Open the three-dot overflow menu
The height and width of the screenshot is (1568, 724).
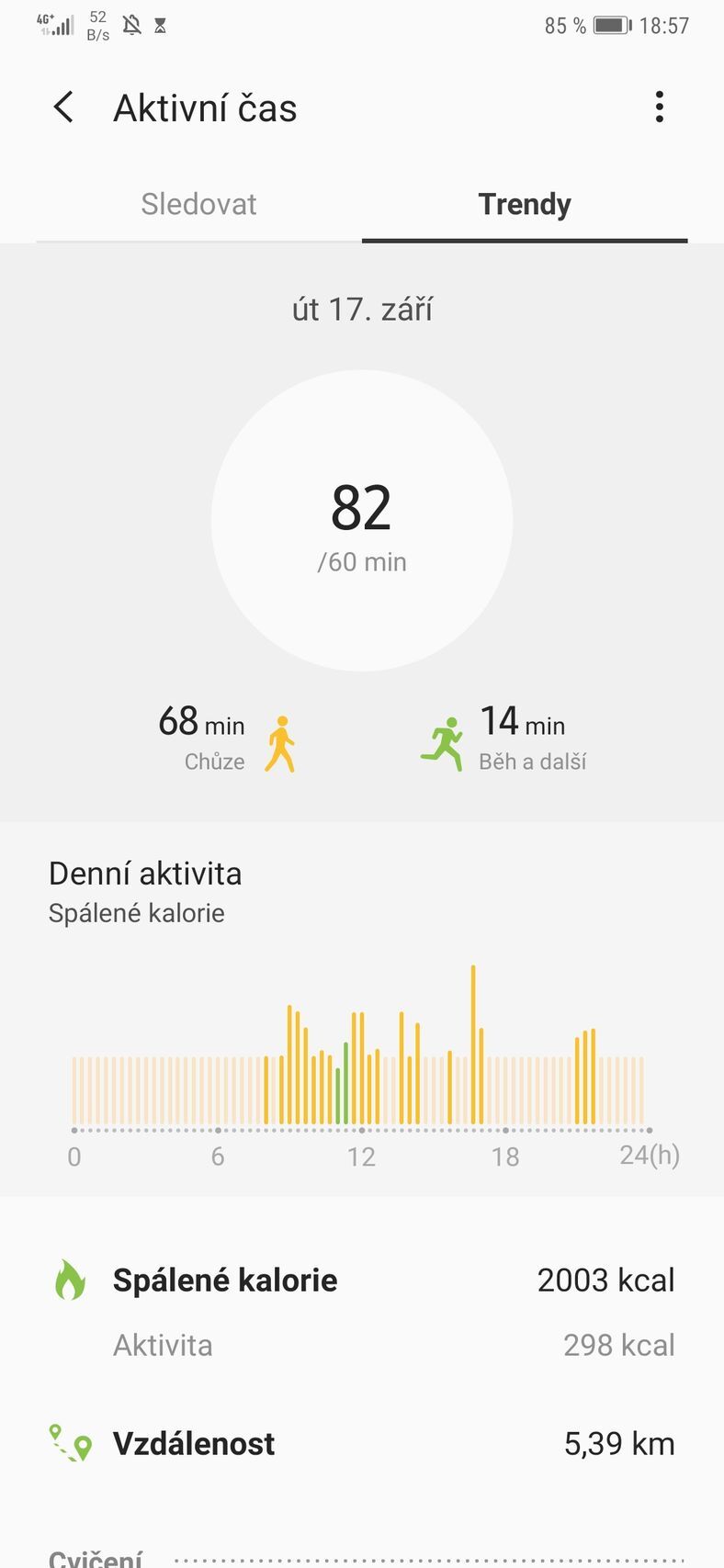click(x=659, y=107)
